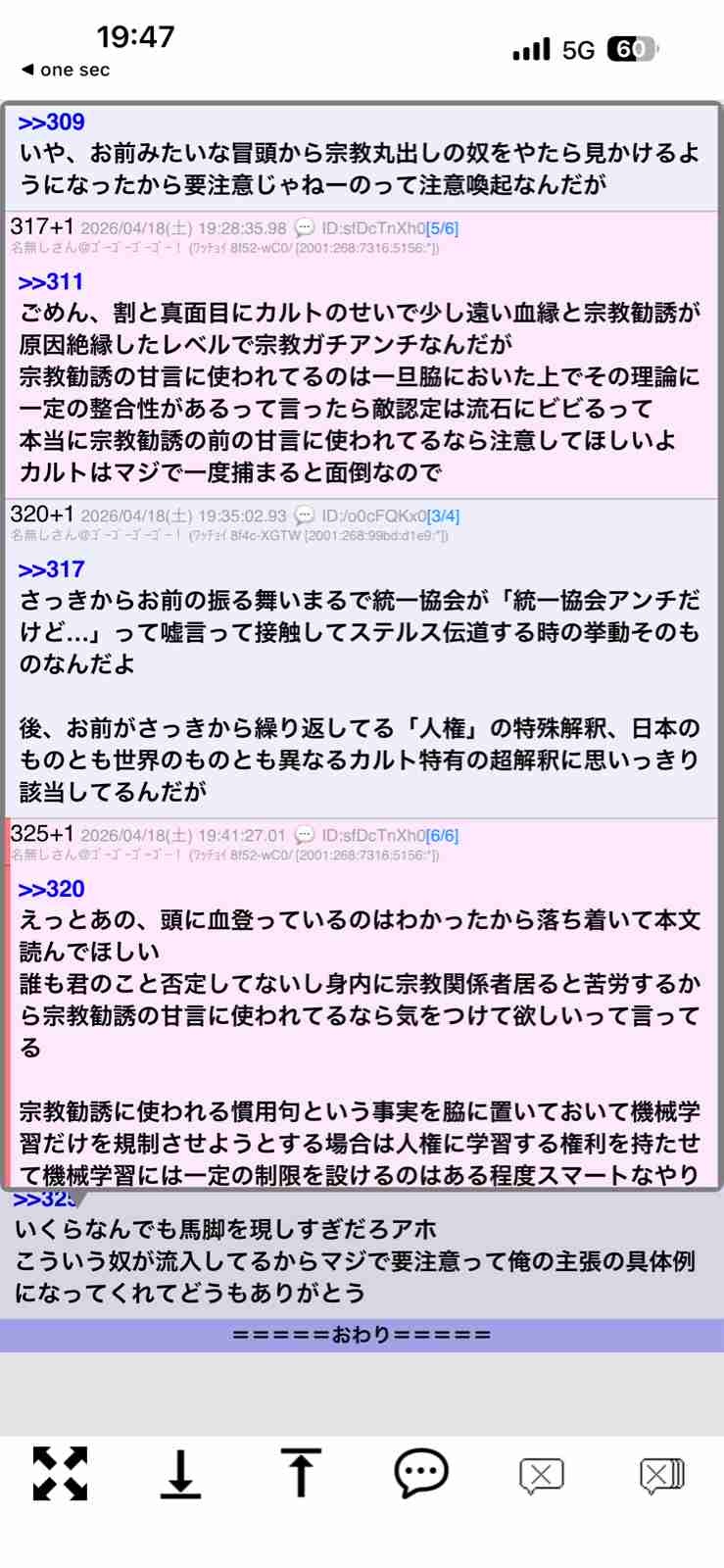The width and height of the screenshot is (724, 1568).
Task: Jump to top with up arrow
Action: click(x=301, y=1473)
